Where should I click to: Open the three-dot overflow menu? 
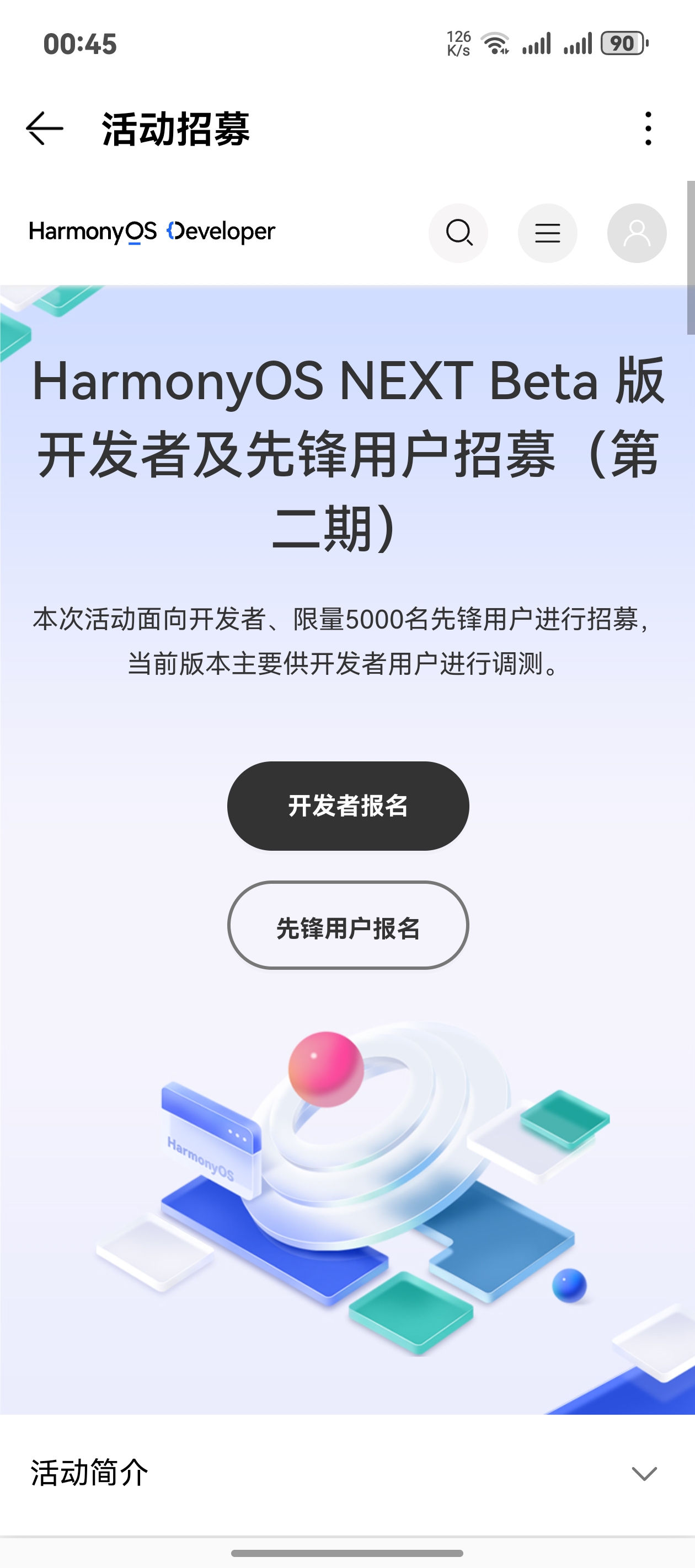point(649,129)
